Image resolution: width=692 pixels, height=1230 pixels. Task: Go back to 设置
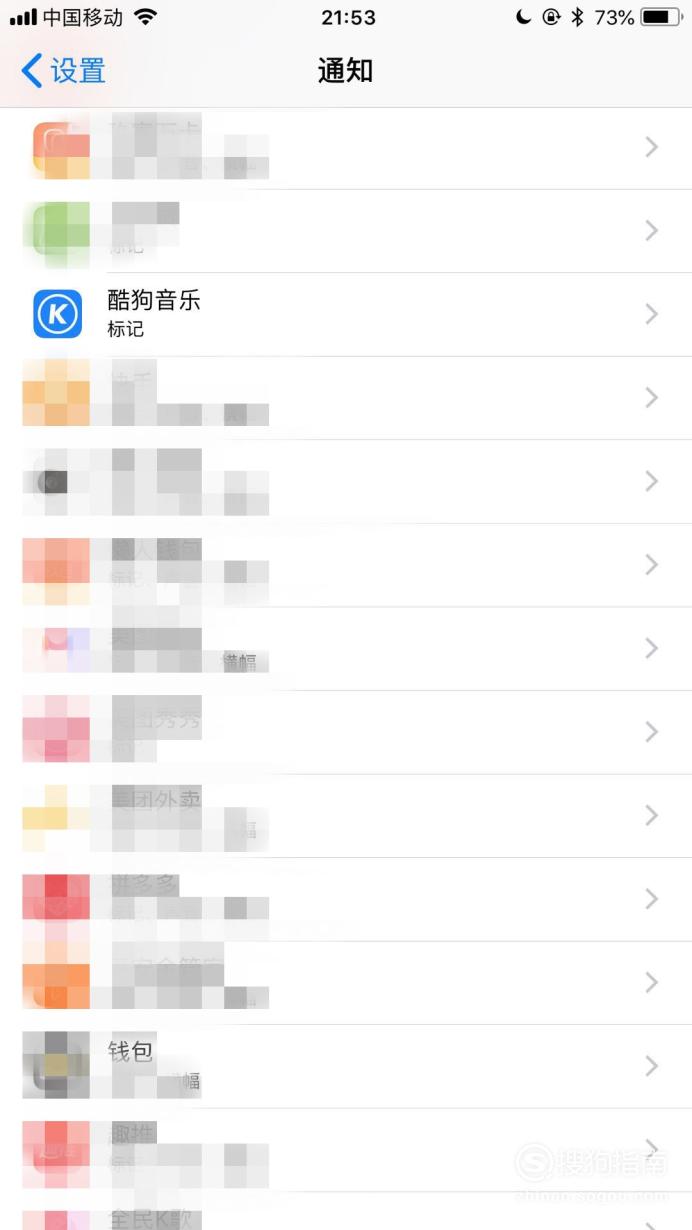(x=63, y=71)
